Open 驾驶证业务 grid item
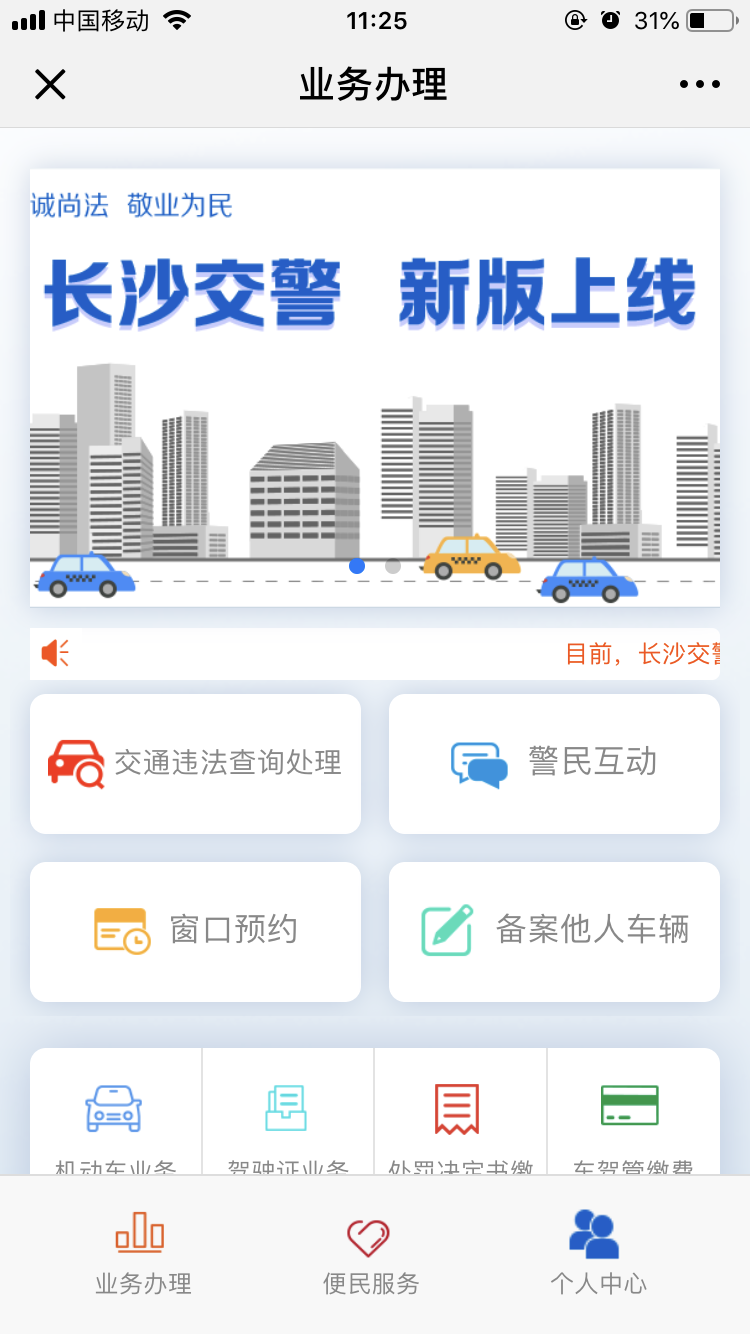Image resolution: width=750 pixels, height=1334 pixels. (287, 1115)
